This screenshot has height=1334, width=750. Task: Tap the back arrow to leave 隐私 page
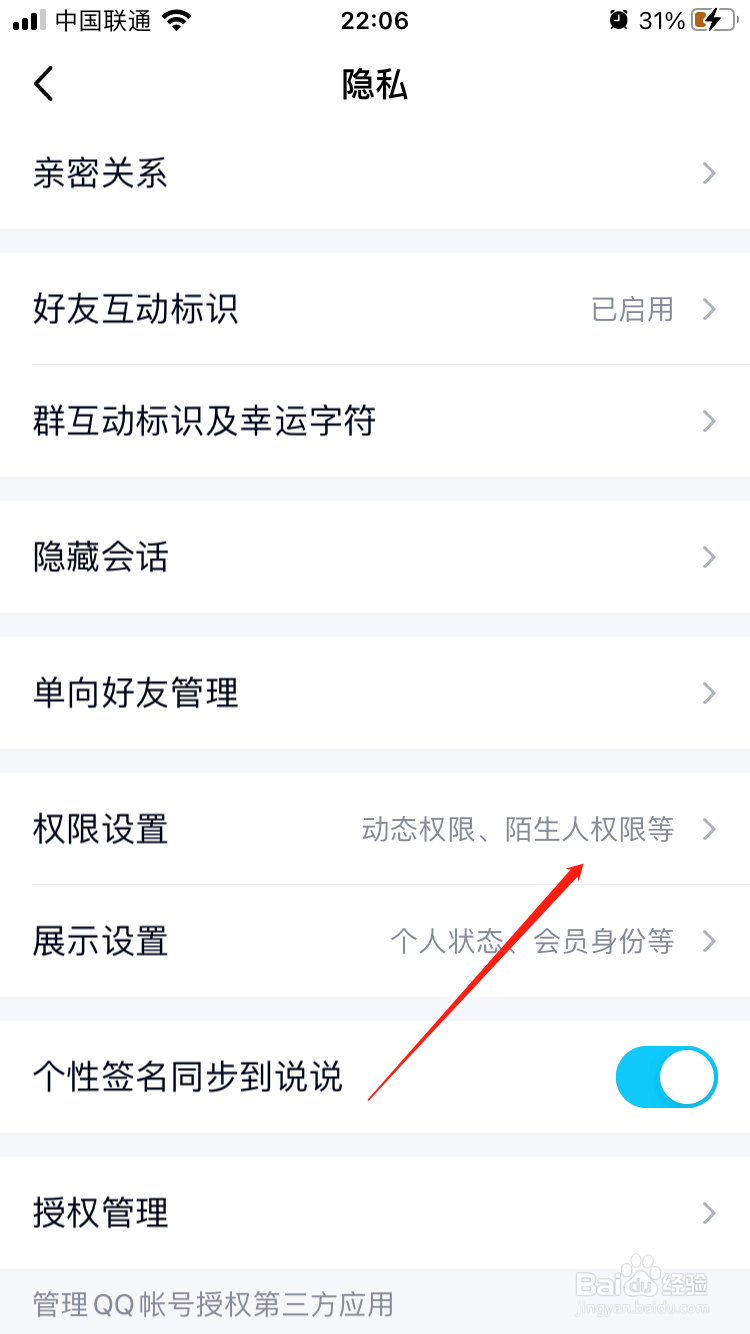(43, 84)
